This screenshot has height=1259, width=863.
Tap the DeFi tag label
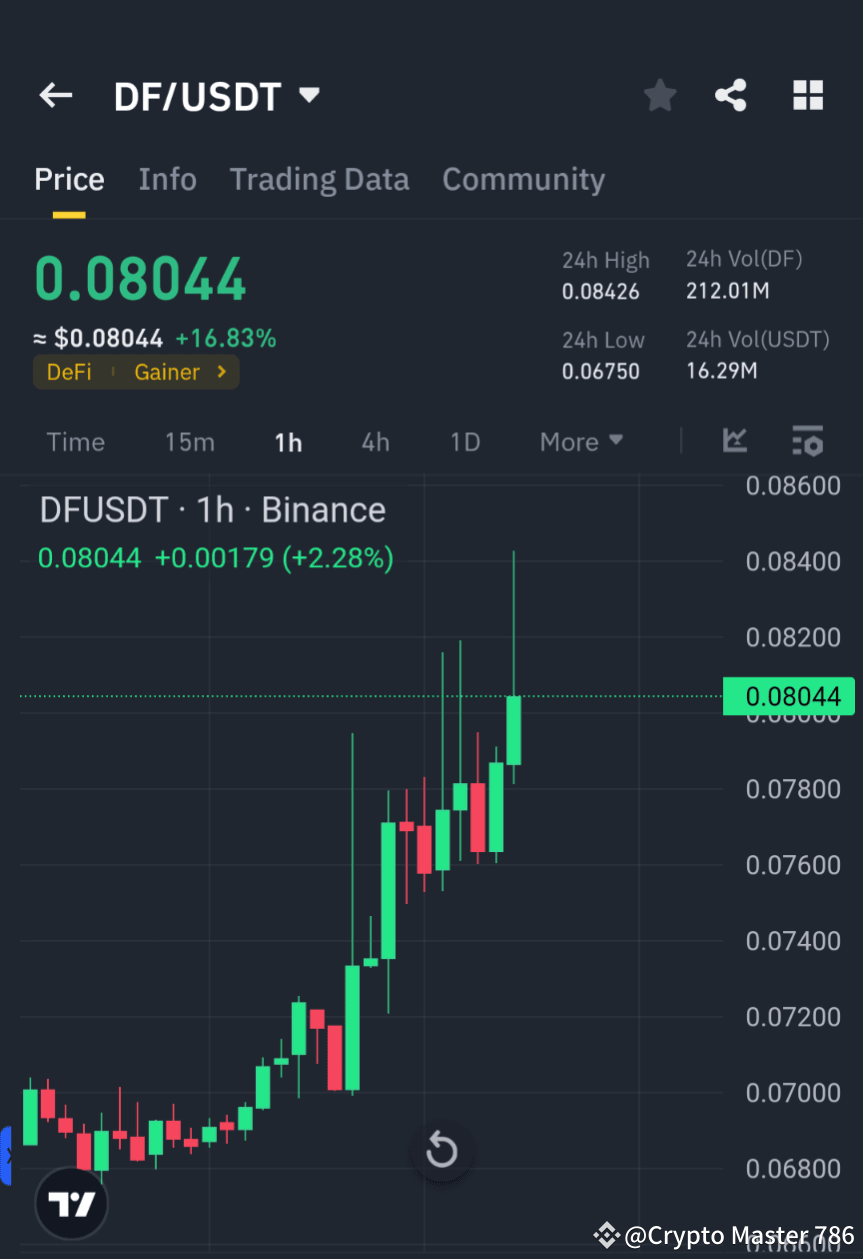pos(69,371)
